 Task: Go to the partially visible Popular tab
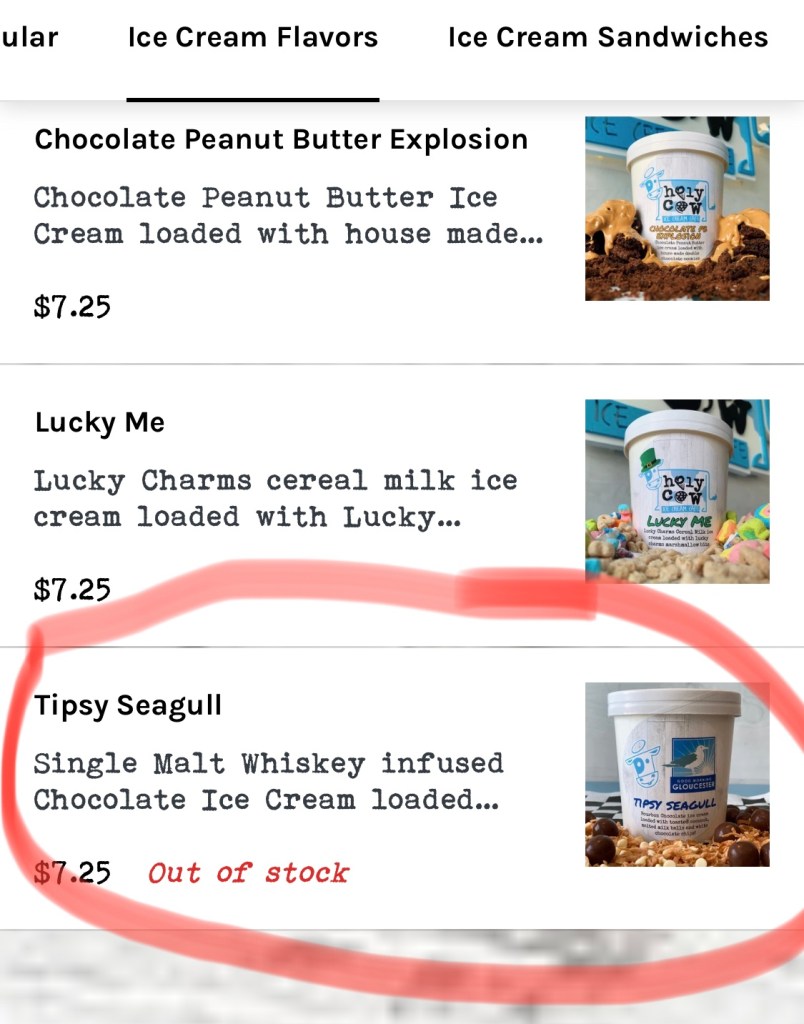(x=28, y=38)
